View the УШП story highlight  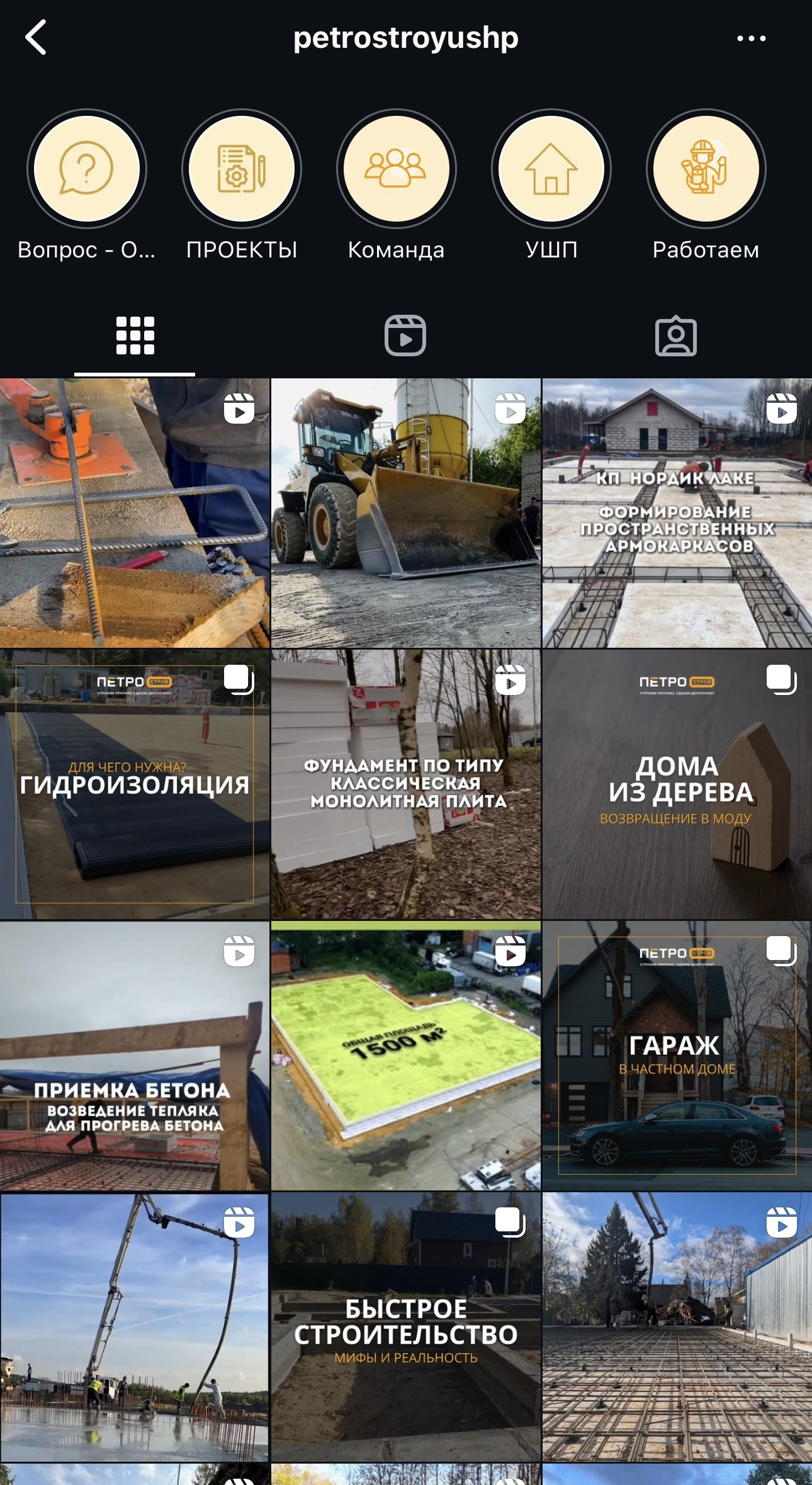(x=551, y=169)
